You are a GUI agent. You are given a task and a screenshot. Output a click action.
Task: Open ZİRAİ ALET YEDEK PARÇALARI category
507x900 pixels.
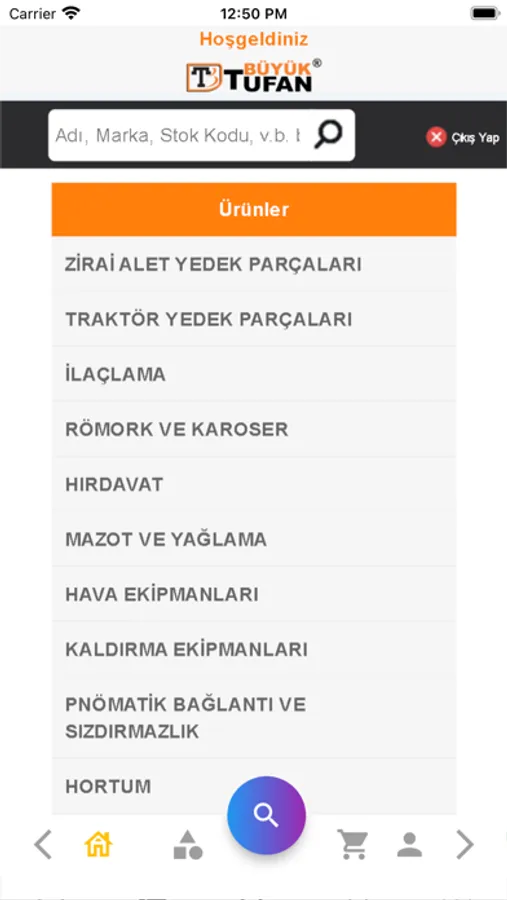[254, 265]
